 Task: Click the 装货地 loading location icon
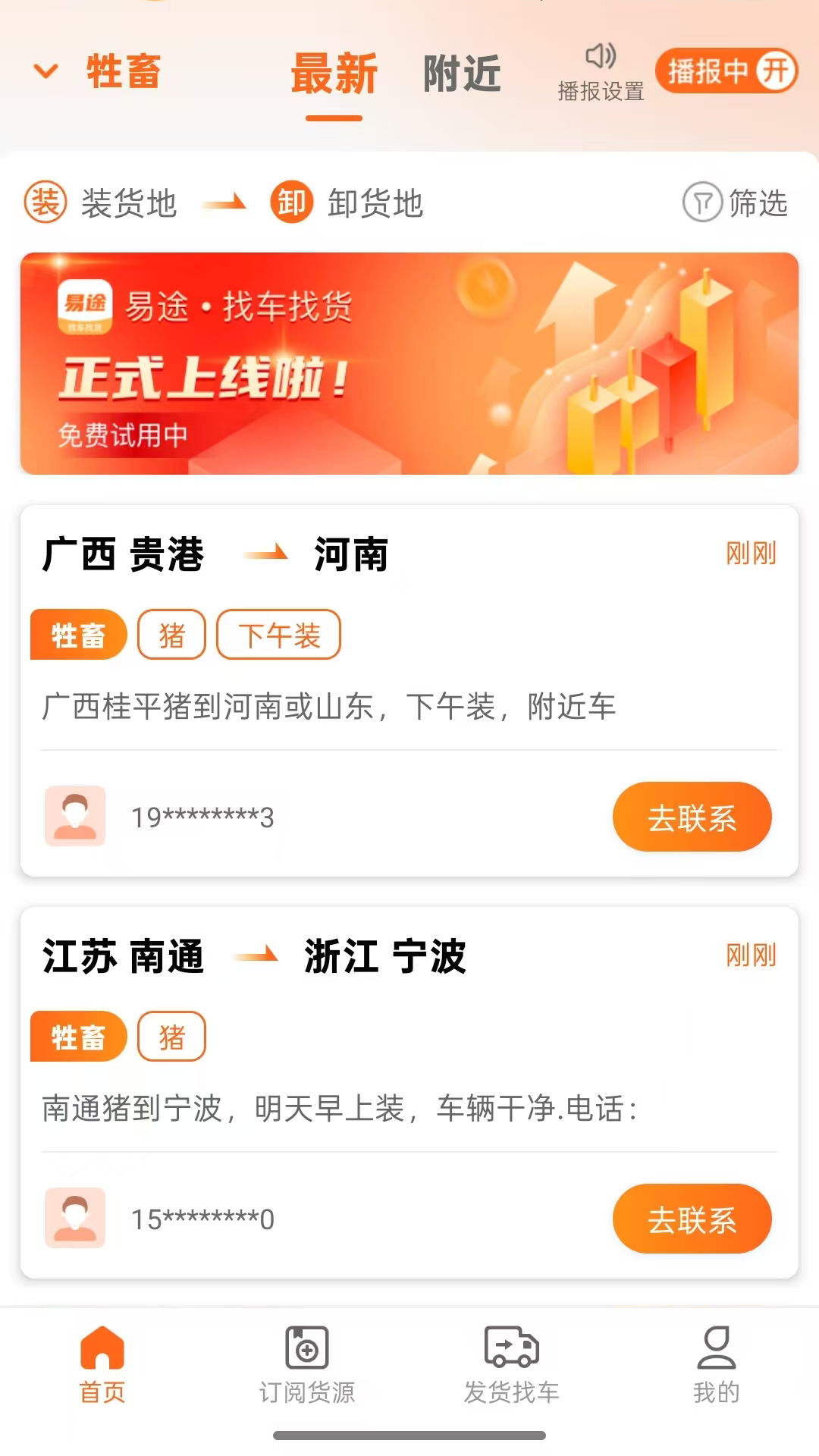tap(44, 203)
